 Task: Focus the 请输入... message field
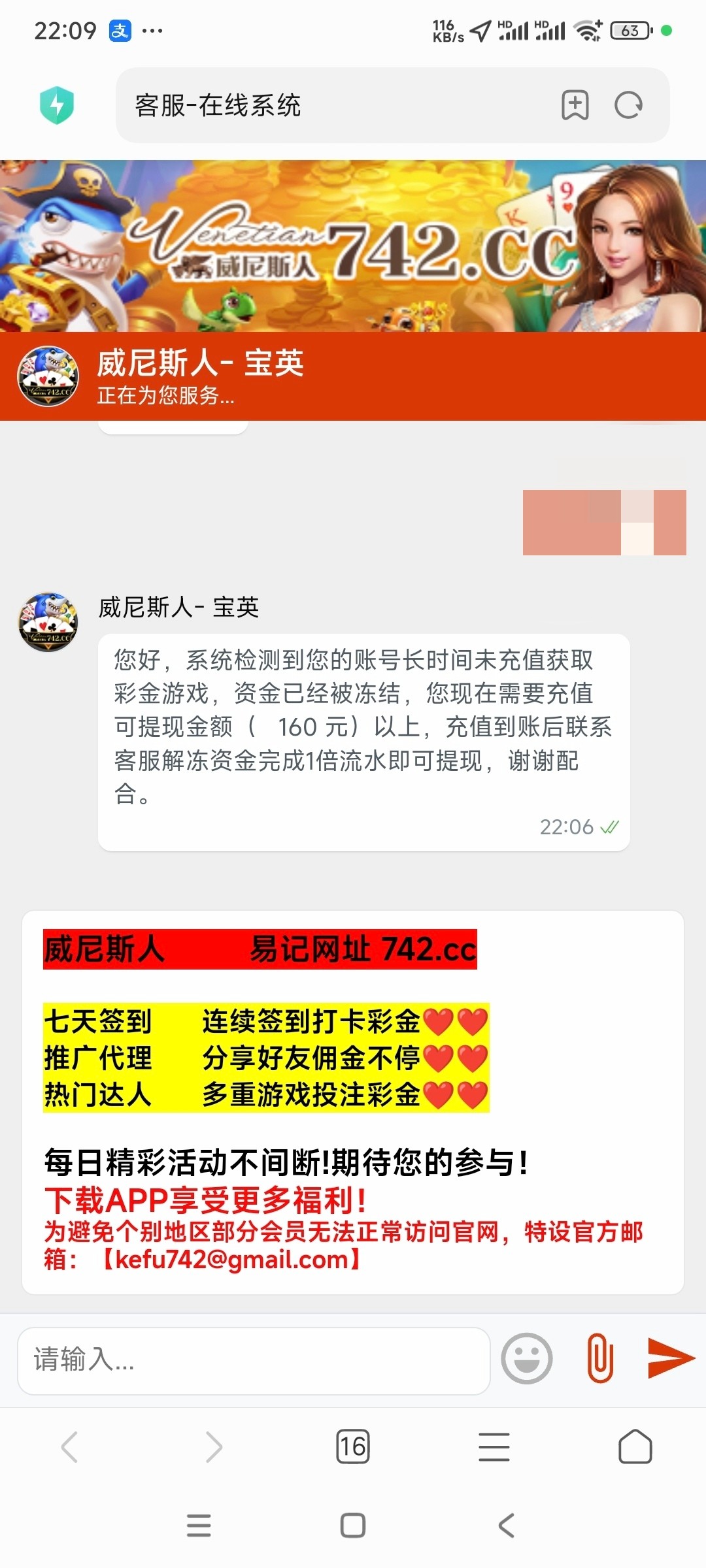click(254, 1360)
